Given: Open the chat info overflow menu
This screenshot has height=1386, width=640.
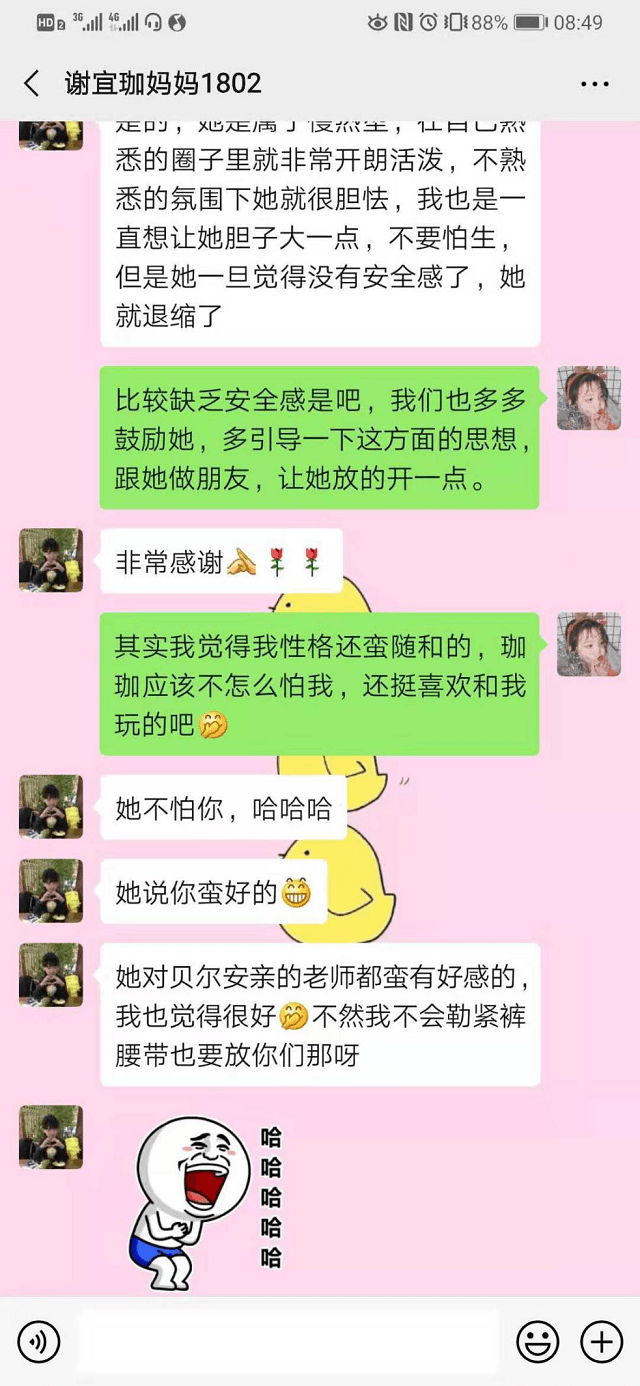Looking at the screenshot, I should pyautogui.click(x=594, y=84).
